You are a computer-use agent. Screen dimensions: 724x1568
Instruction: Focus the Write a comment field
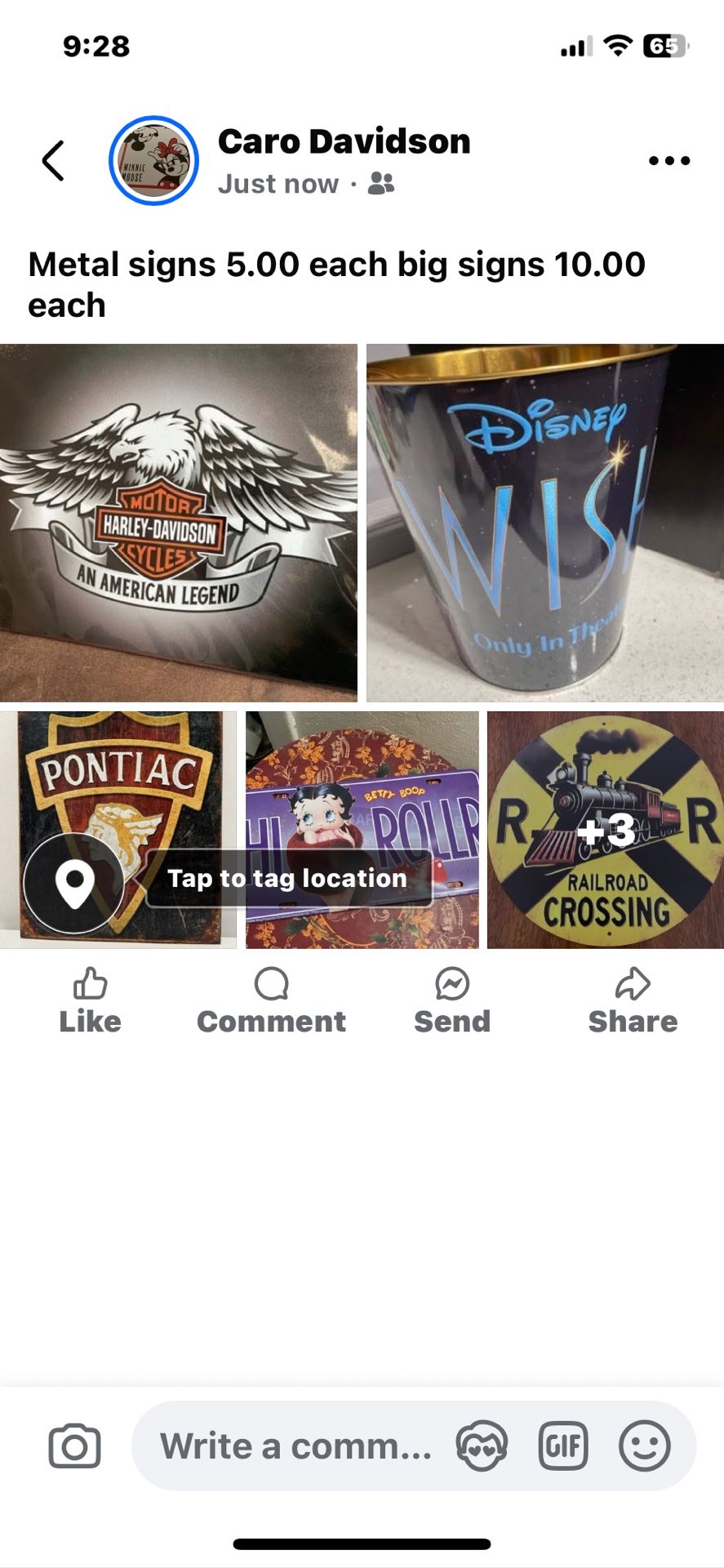[294, 1447]
